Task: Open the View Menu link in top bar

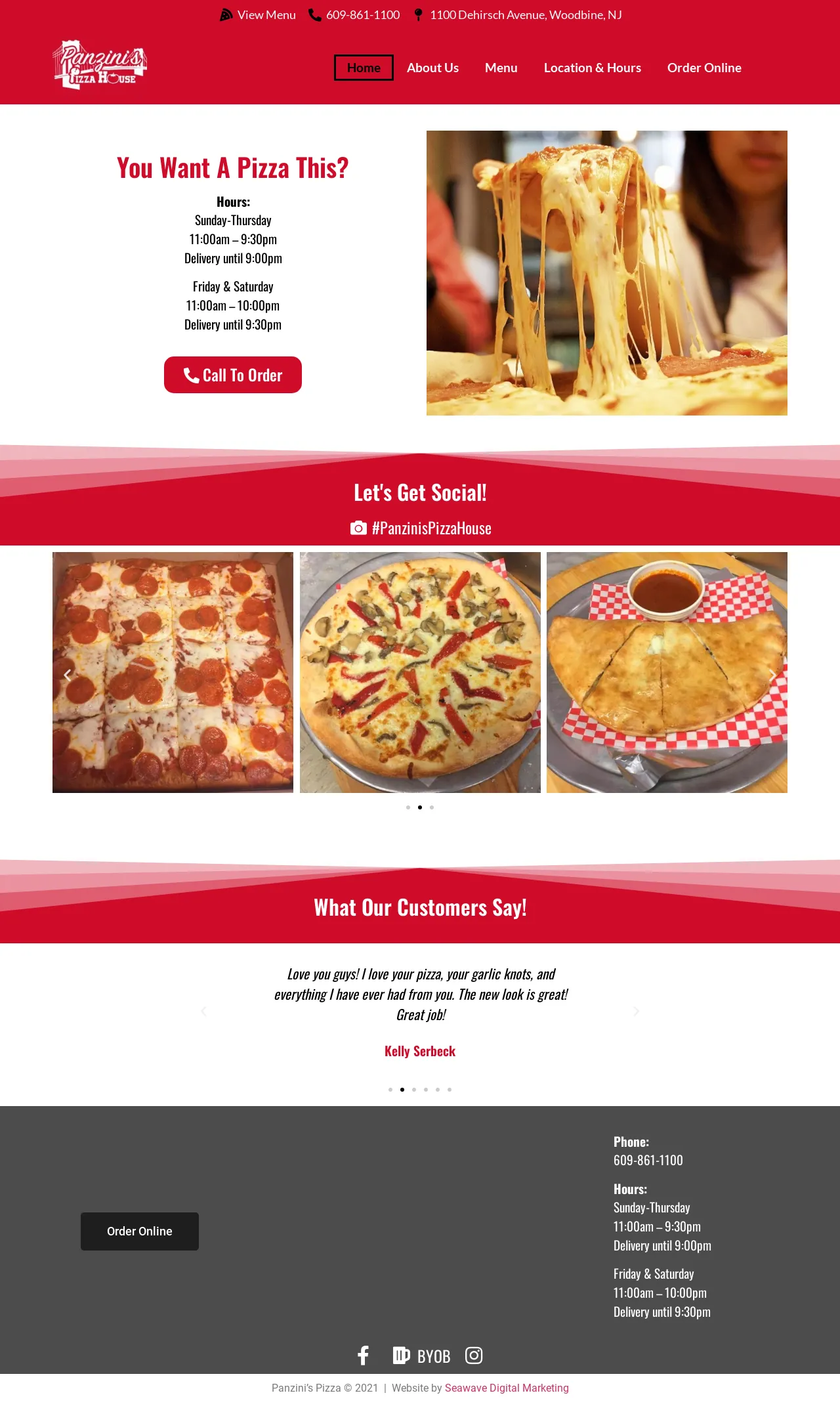Action: [x=258, y=14]
